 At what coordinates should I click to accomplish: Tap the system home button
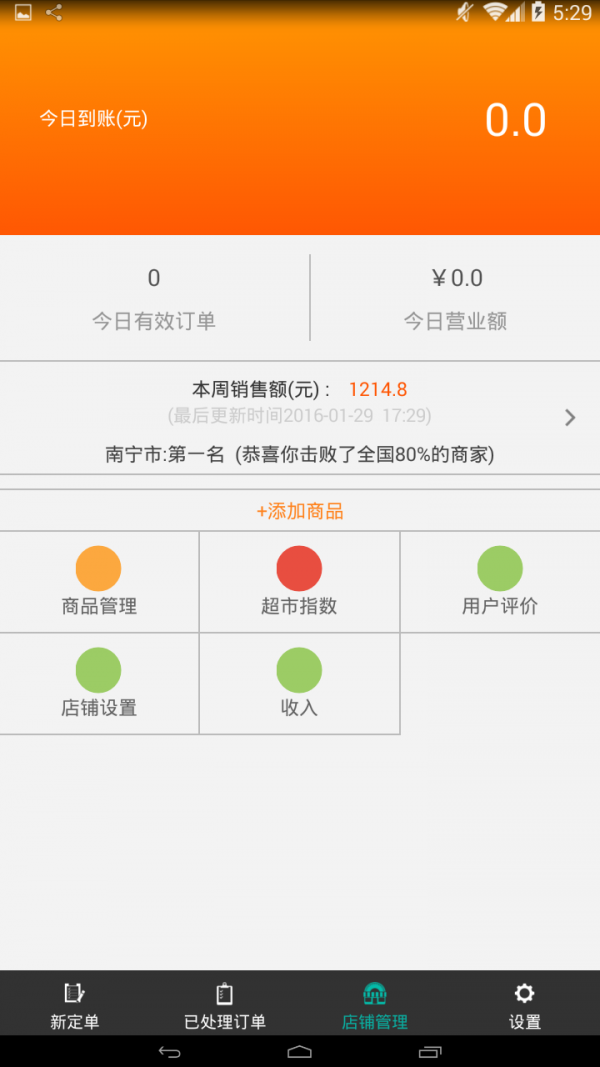tap(300, 1051)
